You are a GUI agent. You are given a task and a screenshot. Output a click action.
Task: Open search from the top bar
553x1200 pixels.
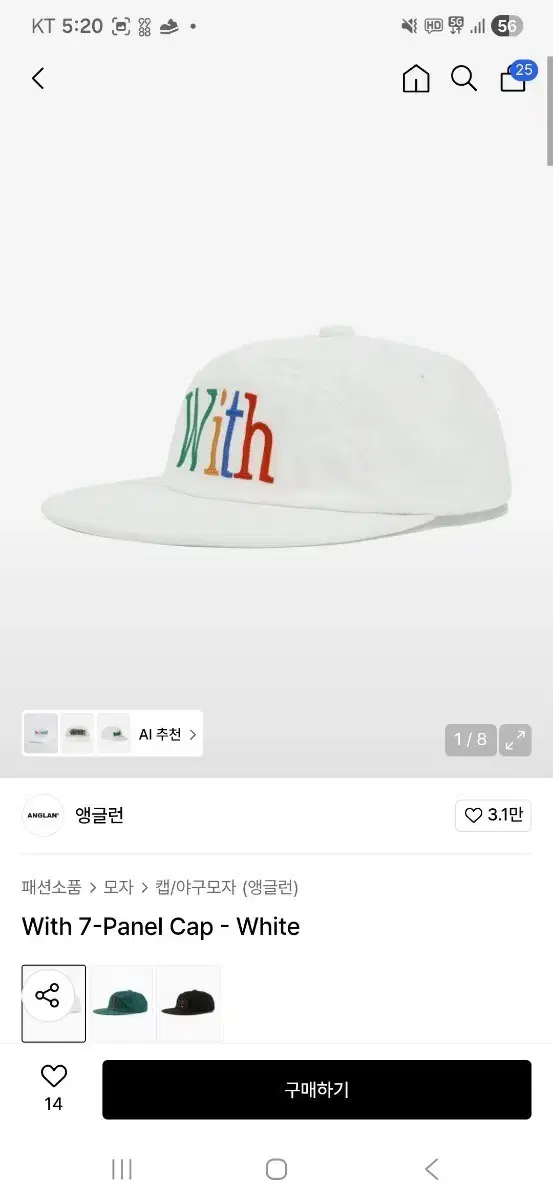(x=464, y=79)
